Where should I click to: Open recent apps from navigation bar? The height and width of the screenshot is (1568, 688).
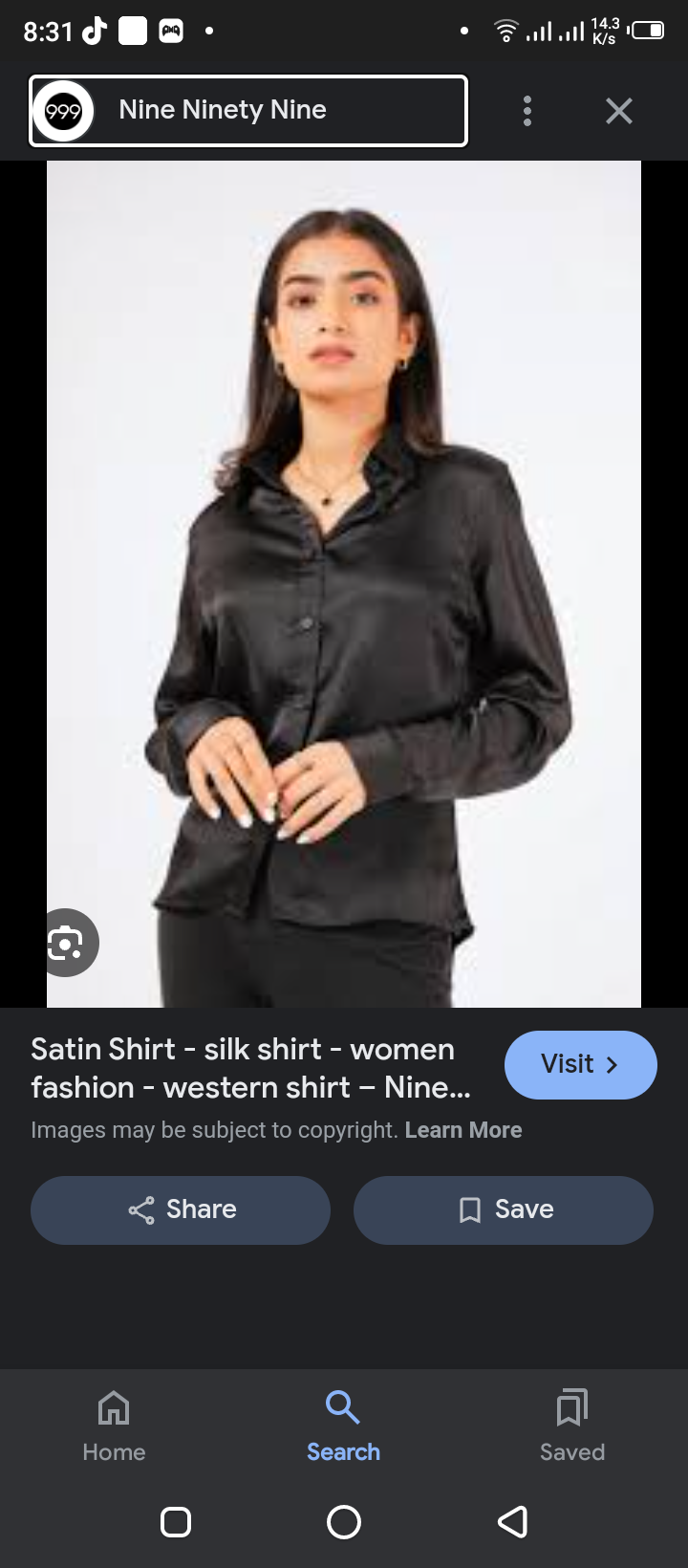[x=176, y=1521]
